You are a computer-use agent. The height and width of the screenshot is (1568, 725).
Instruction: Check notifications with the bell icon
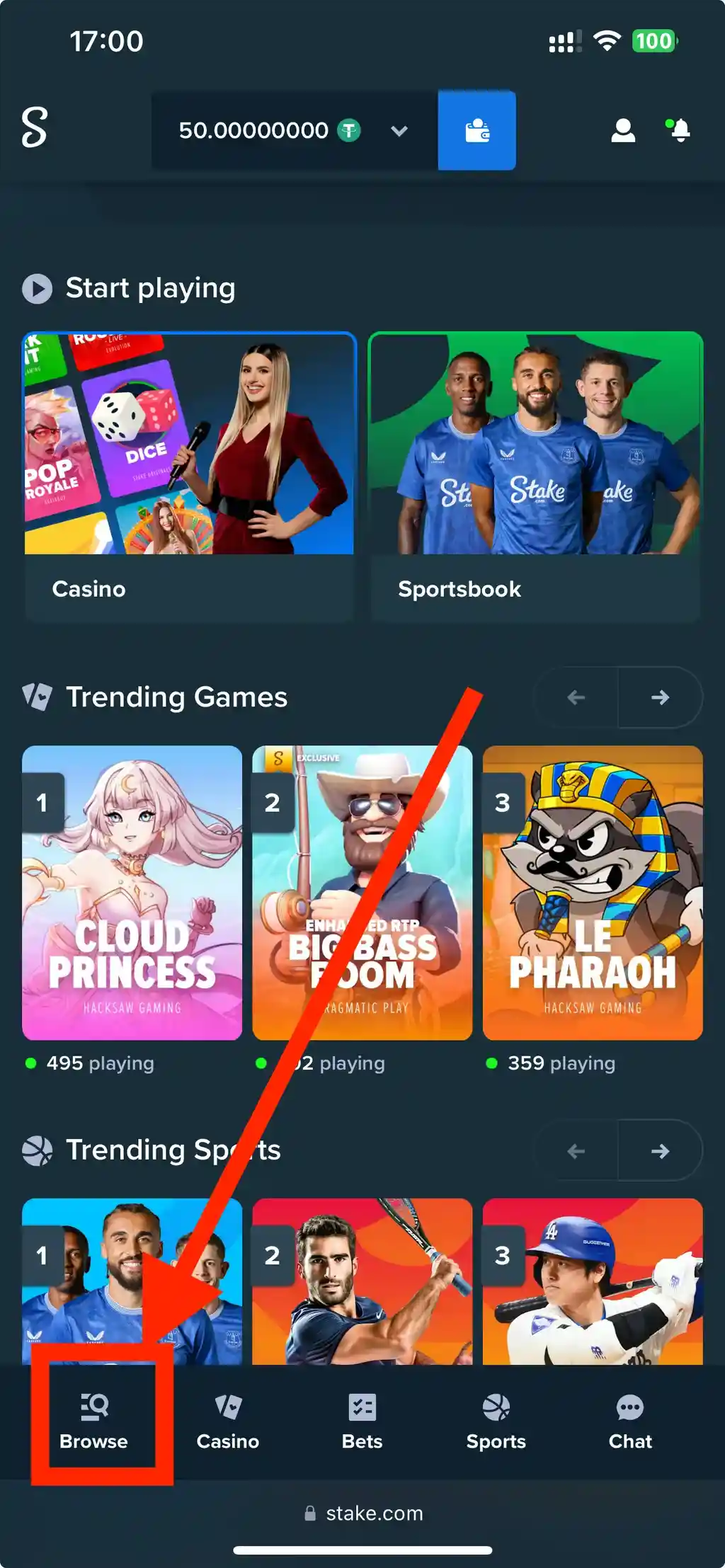click(679, 130)
